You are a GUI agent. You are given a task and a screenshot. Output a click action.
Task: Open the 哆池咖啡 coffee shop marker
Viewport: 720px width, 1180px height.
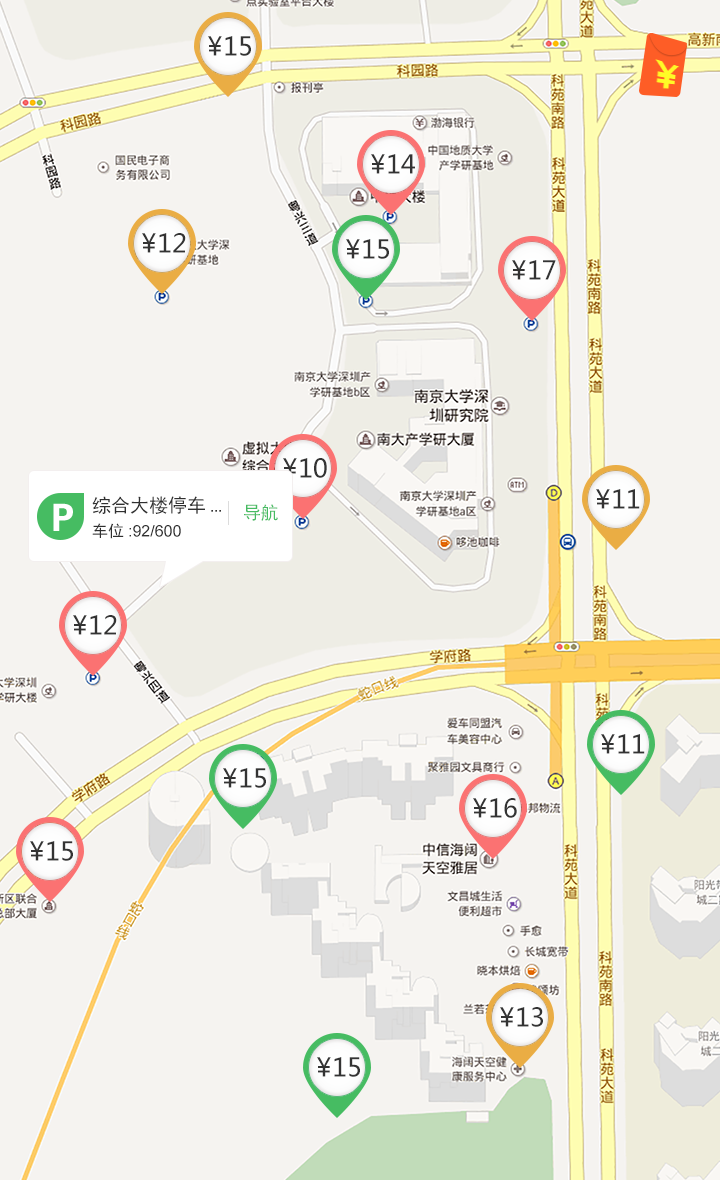coord(443,541)
